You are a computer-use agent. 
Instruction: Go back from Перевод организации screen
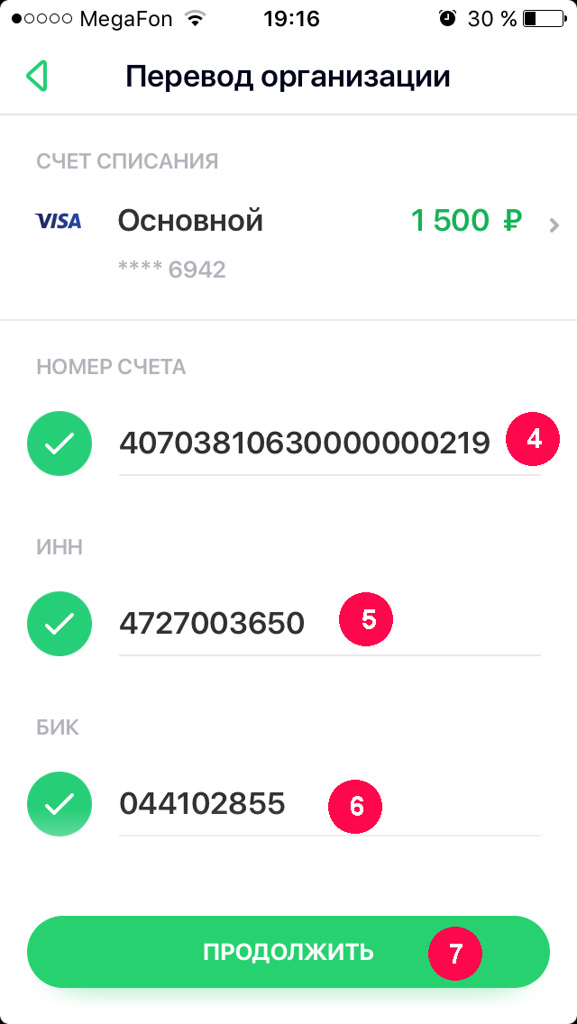[37, 76]
